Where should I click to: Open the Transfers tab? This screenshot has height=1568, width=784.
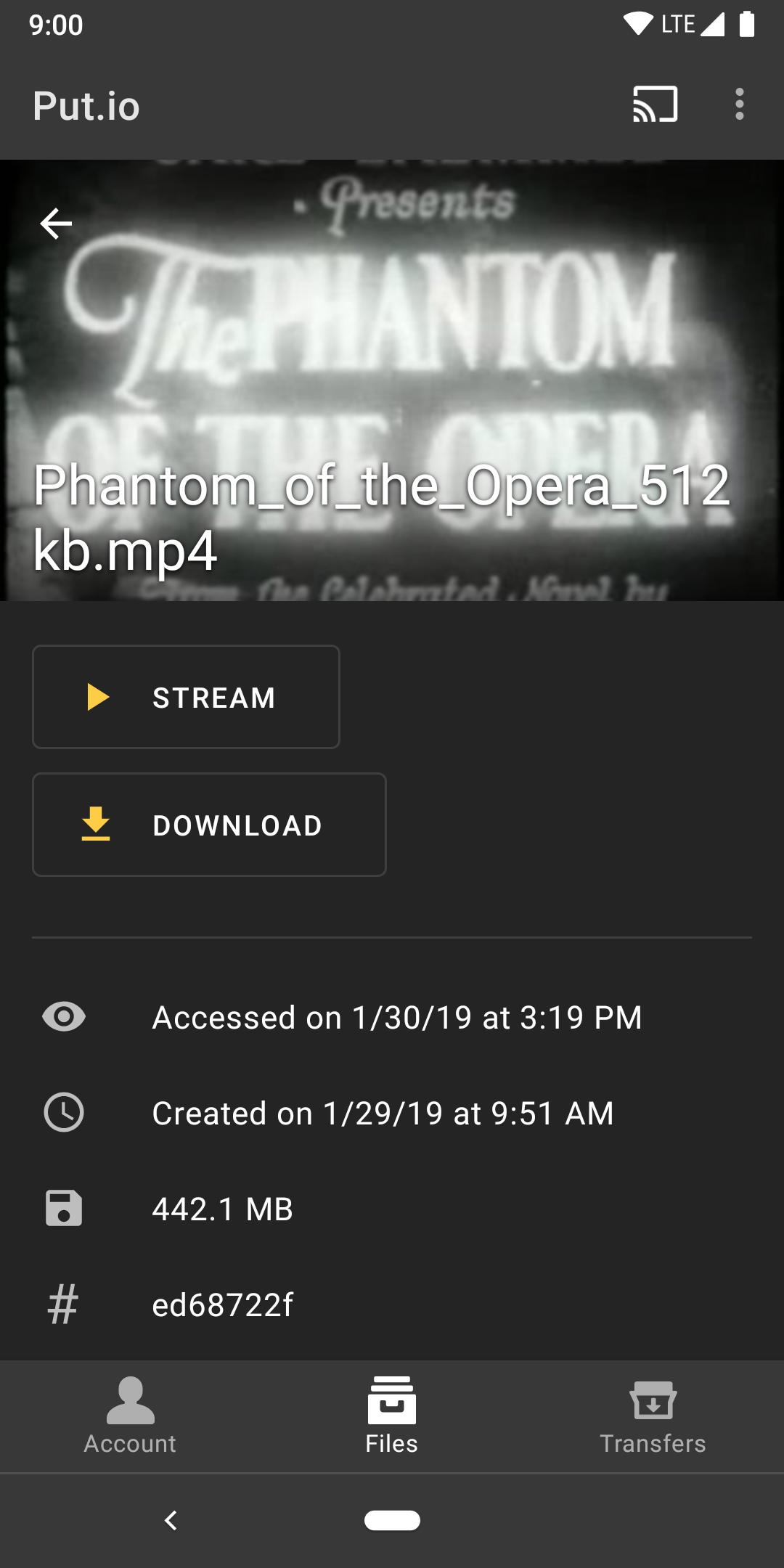click(x=653, y=1416)
